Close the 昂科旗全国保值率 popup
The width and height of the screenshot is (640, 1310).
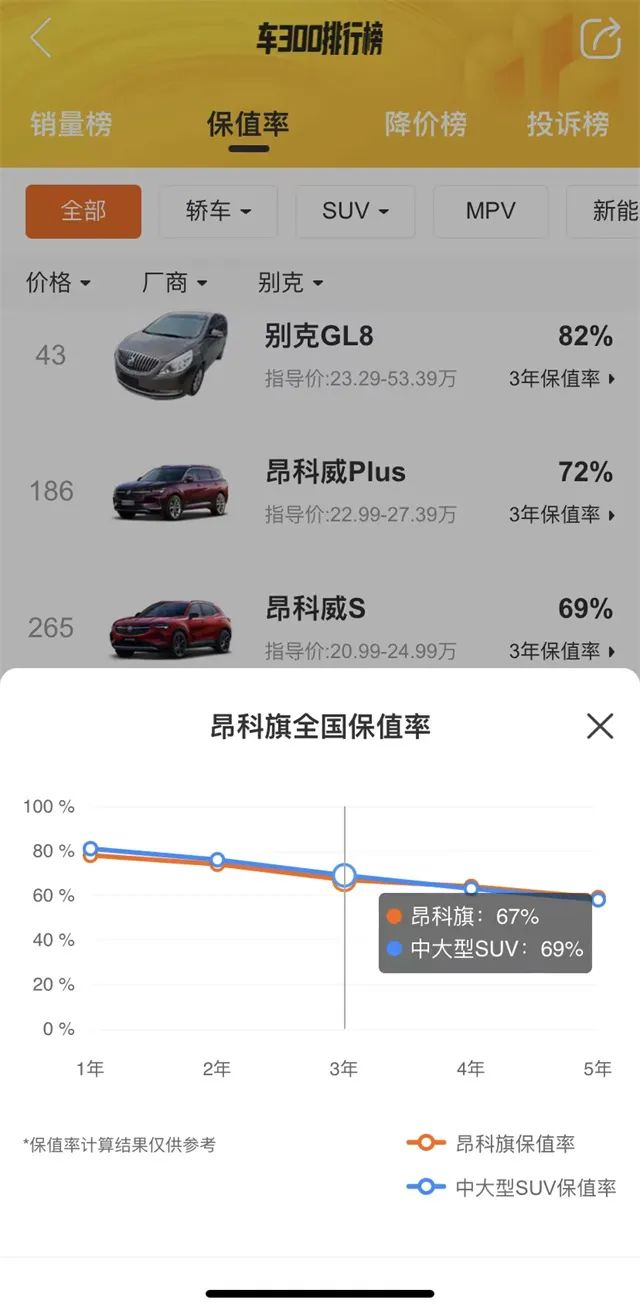click(600, 725)
